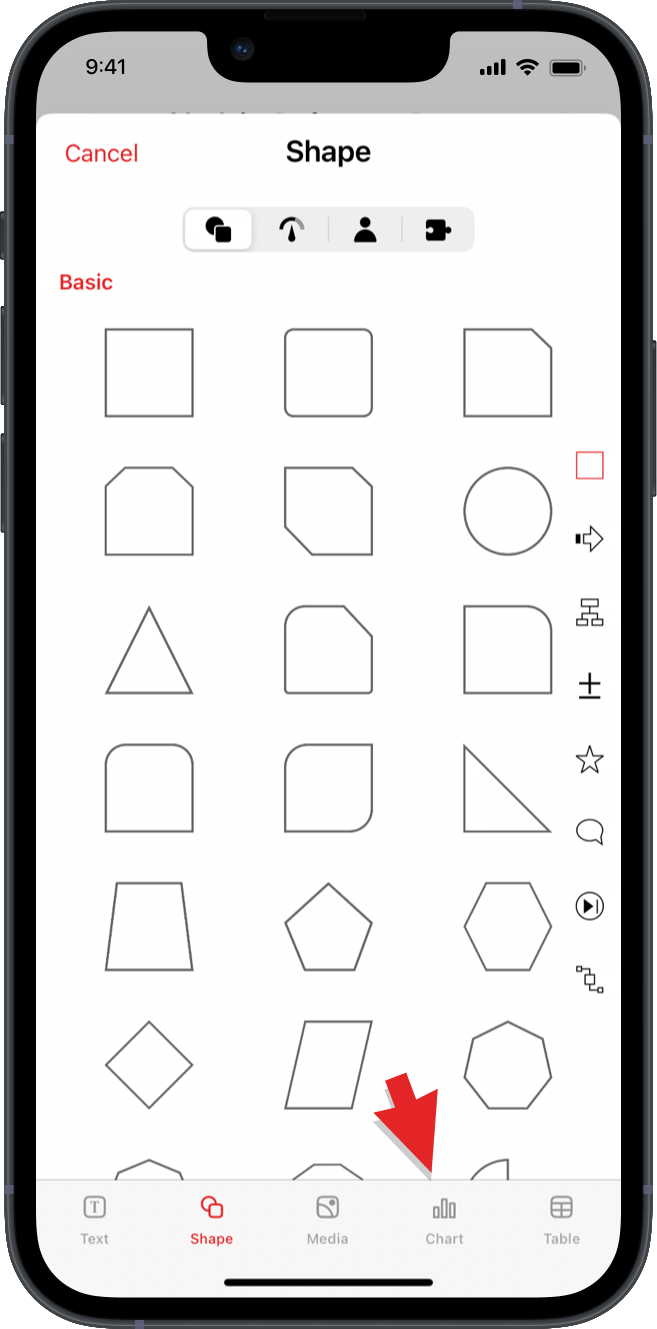Cancel the shape picker
Viewport: 657px width, 1329px height.
tap(101, 153)
